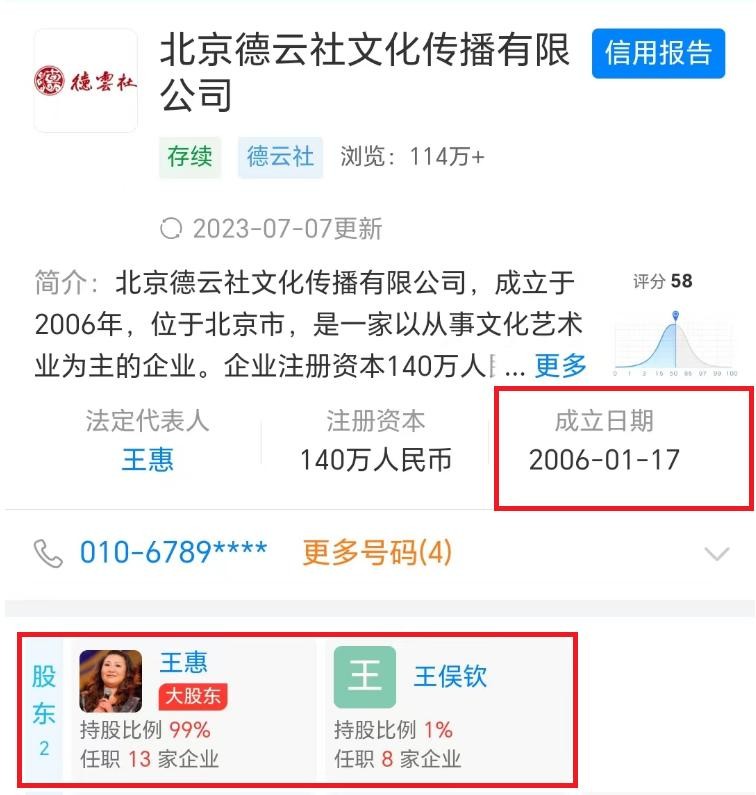Open the 信用报告 credit report
The width and height of the screenshot is (756, 795).
(x=658, y=54)
